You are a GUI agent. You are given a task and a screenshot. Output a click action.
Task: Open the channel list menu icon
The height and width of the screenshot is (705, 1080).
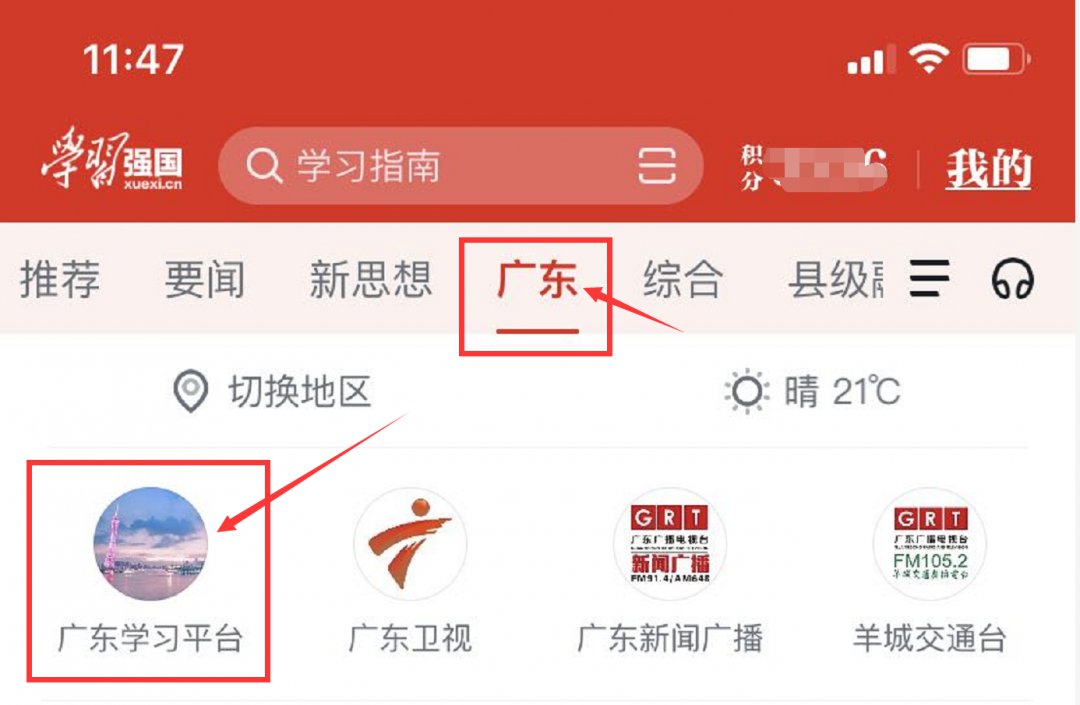(x=929, y=279)
